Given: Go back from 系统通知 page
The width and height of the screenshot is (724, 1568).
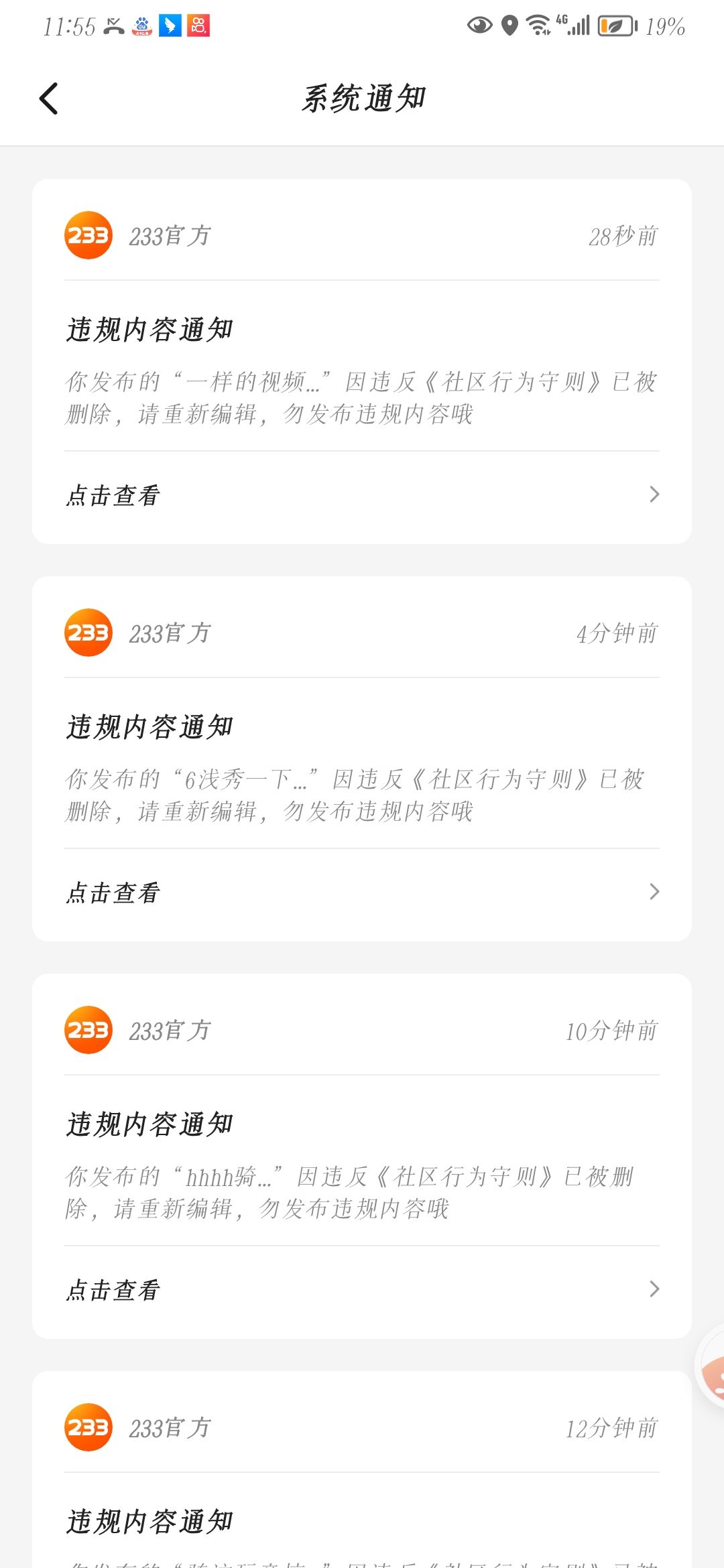Looking at the screenshot, I should (x=49, y=99).
